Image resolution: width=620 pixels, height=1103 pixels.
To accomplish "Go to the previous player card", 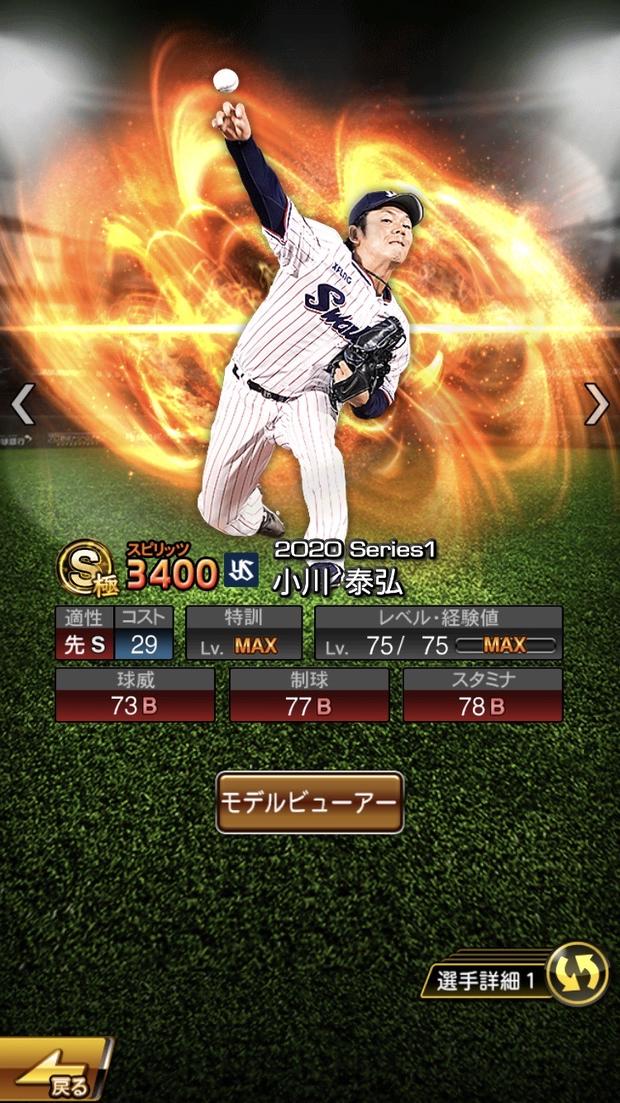I will tap(22, 405).
